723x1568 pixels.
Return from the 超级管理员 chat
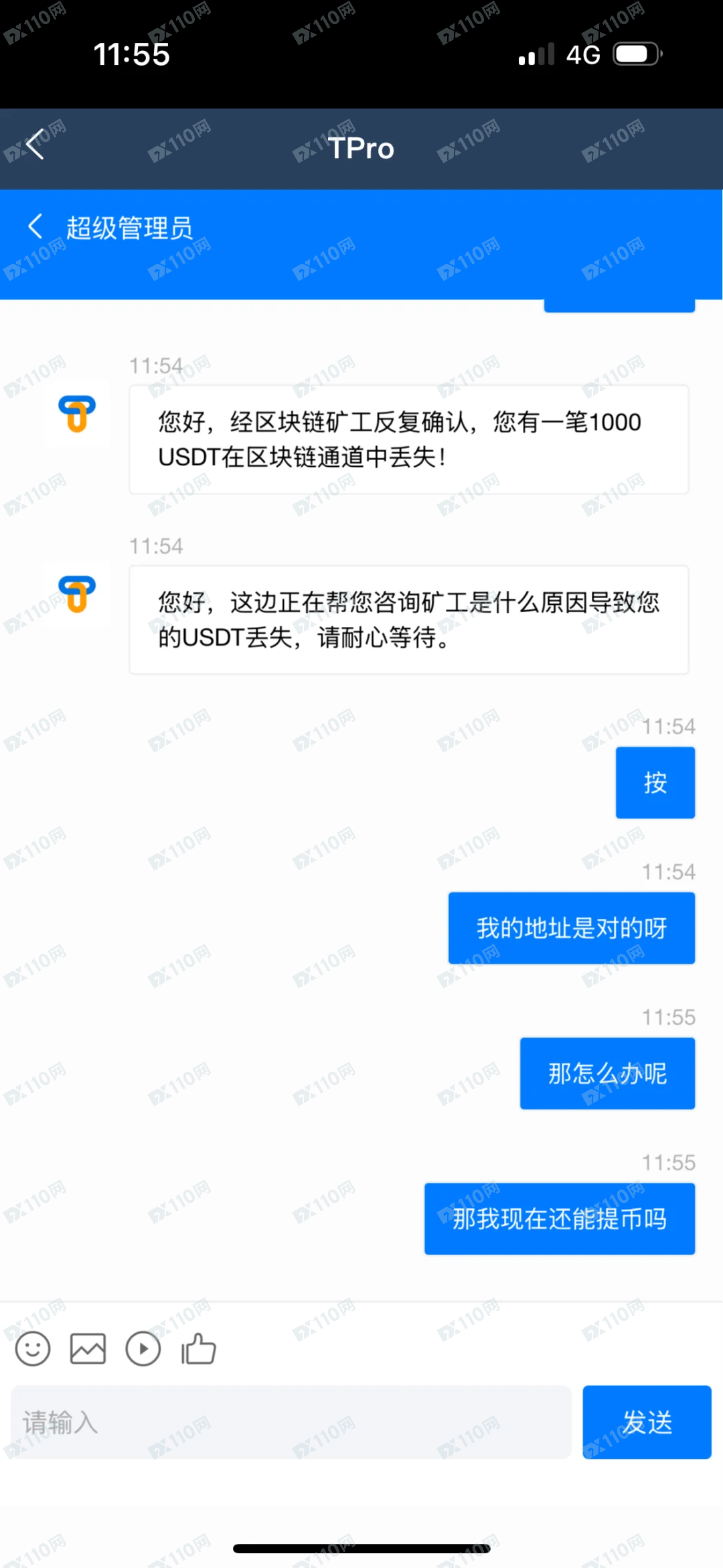click(35, 227)
